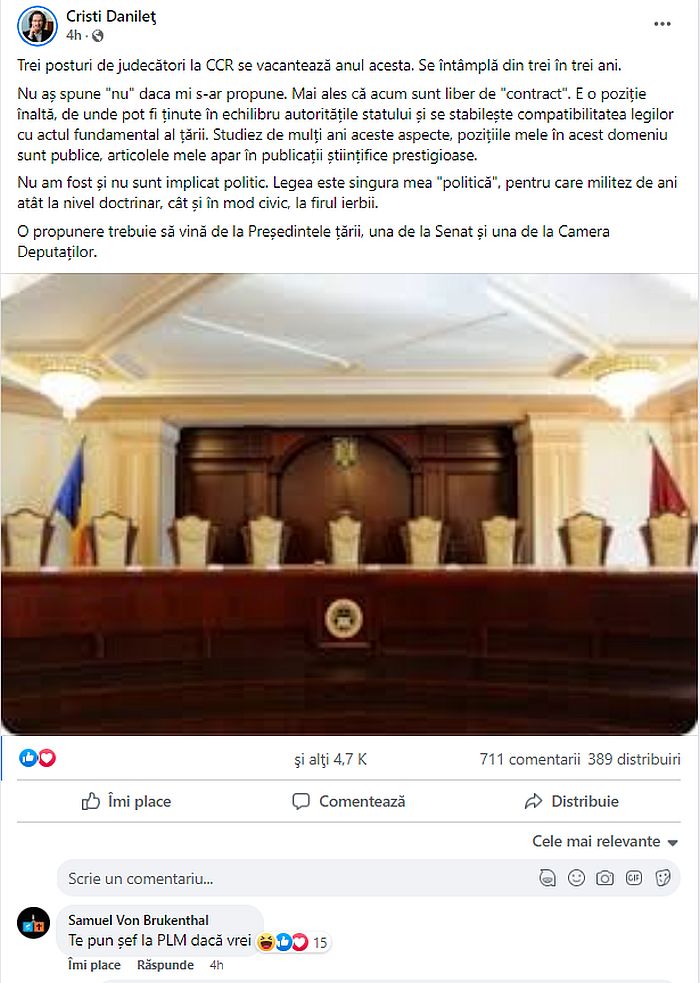Add a GIF to the comment
Image resolution: width=700 pixels, height=983 pixels.
633,878
